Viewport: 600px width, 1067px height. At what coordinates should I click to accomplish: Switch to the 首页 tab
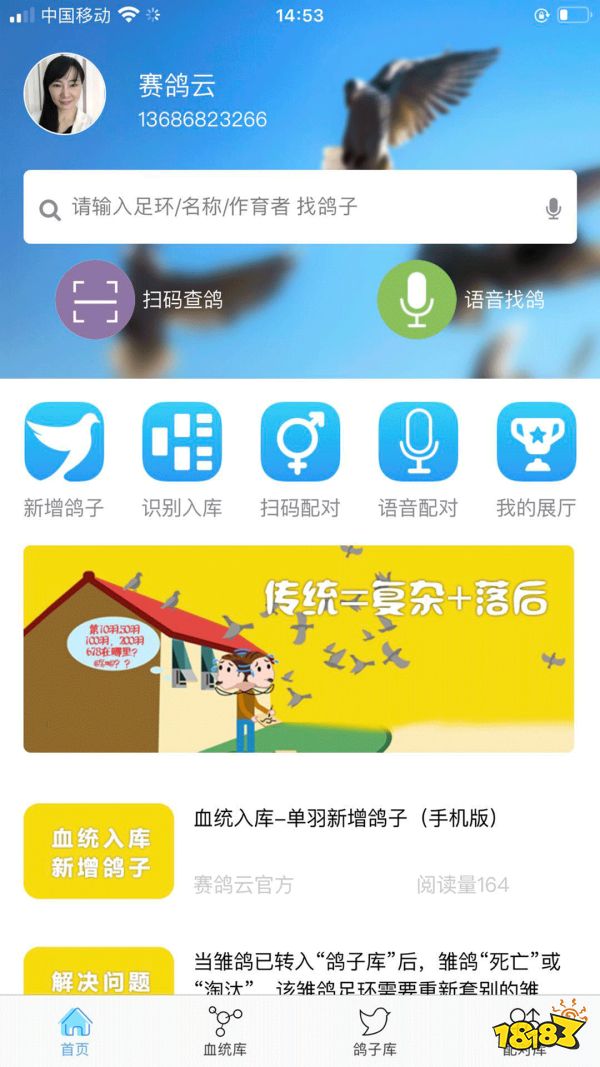click(x=75, y=1031)
